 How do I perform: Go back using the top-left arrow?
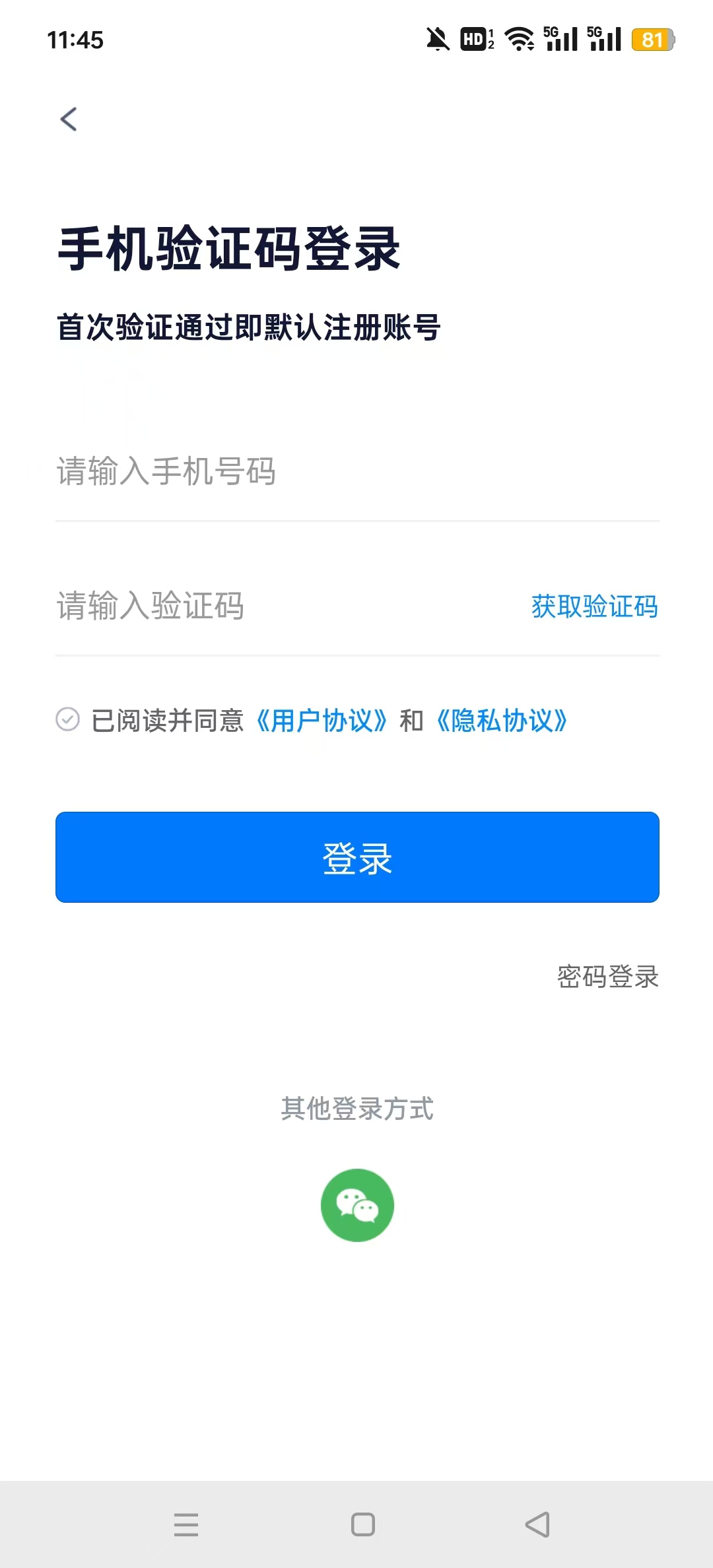click(x=69, y=119)
